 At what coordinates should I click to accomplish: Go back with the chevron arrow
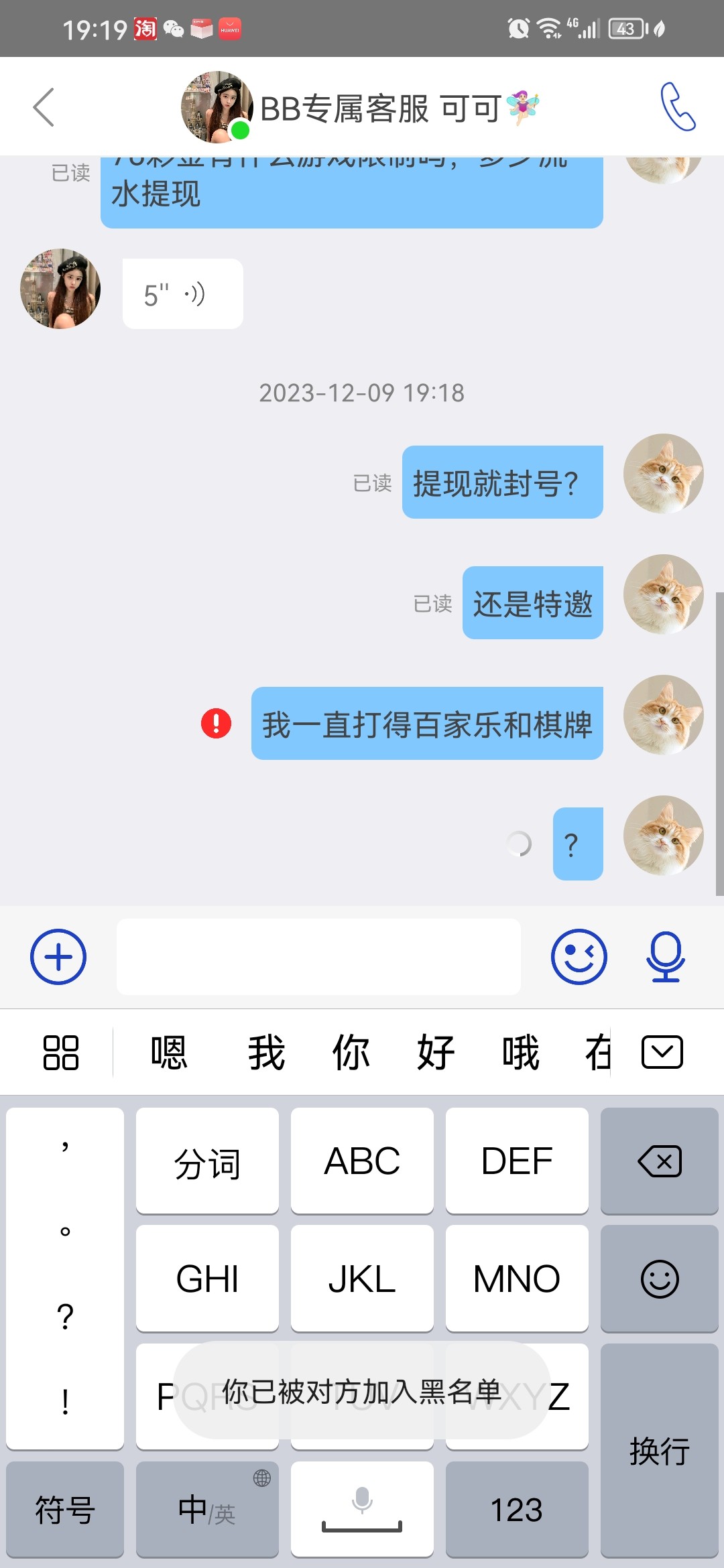point(44,106)
